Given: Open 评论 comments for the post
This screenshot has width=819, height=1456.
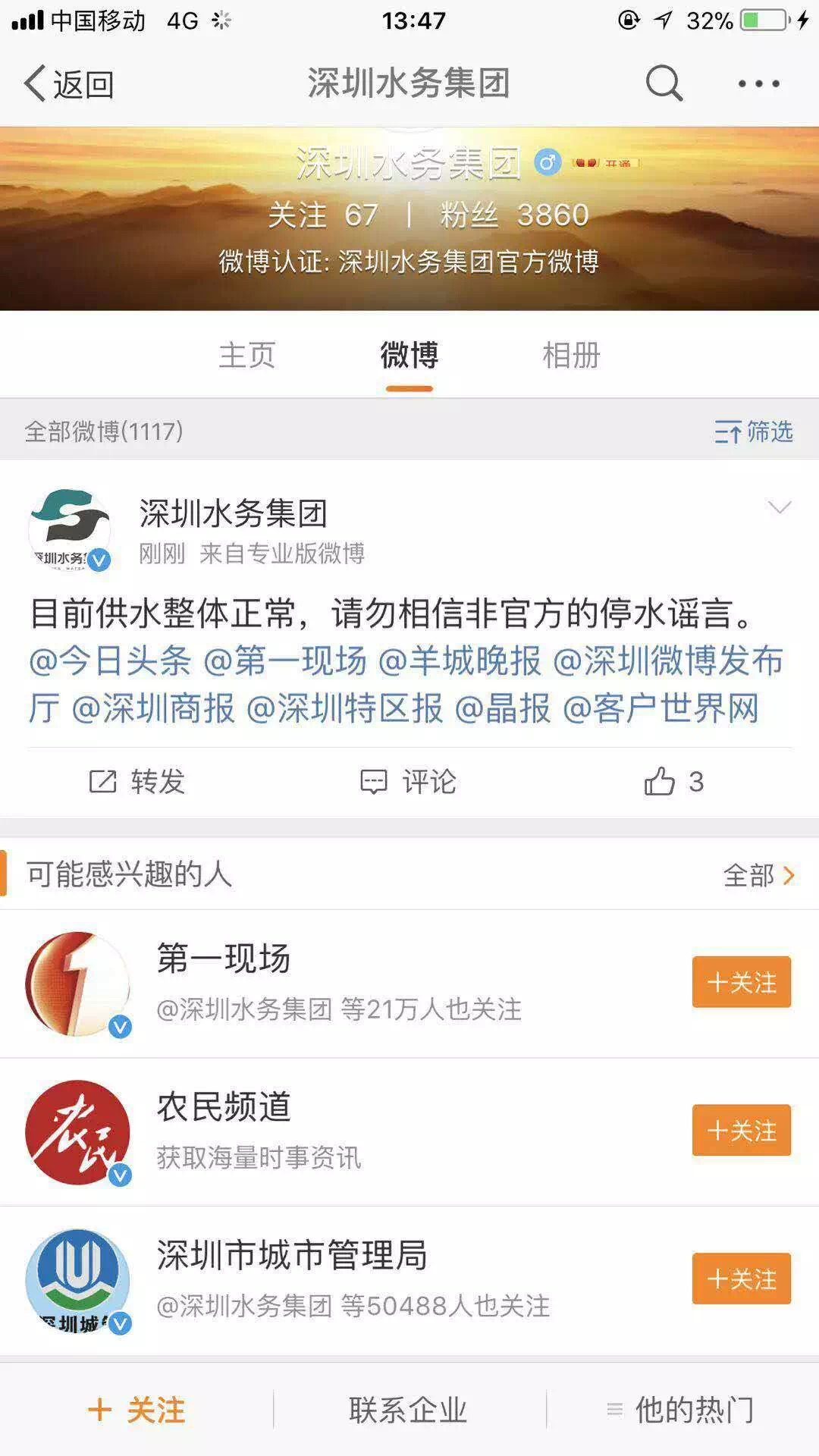Looking at the screenshot, I should click(408, 781).
